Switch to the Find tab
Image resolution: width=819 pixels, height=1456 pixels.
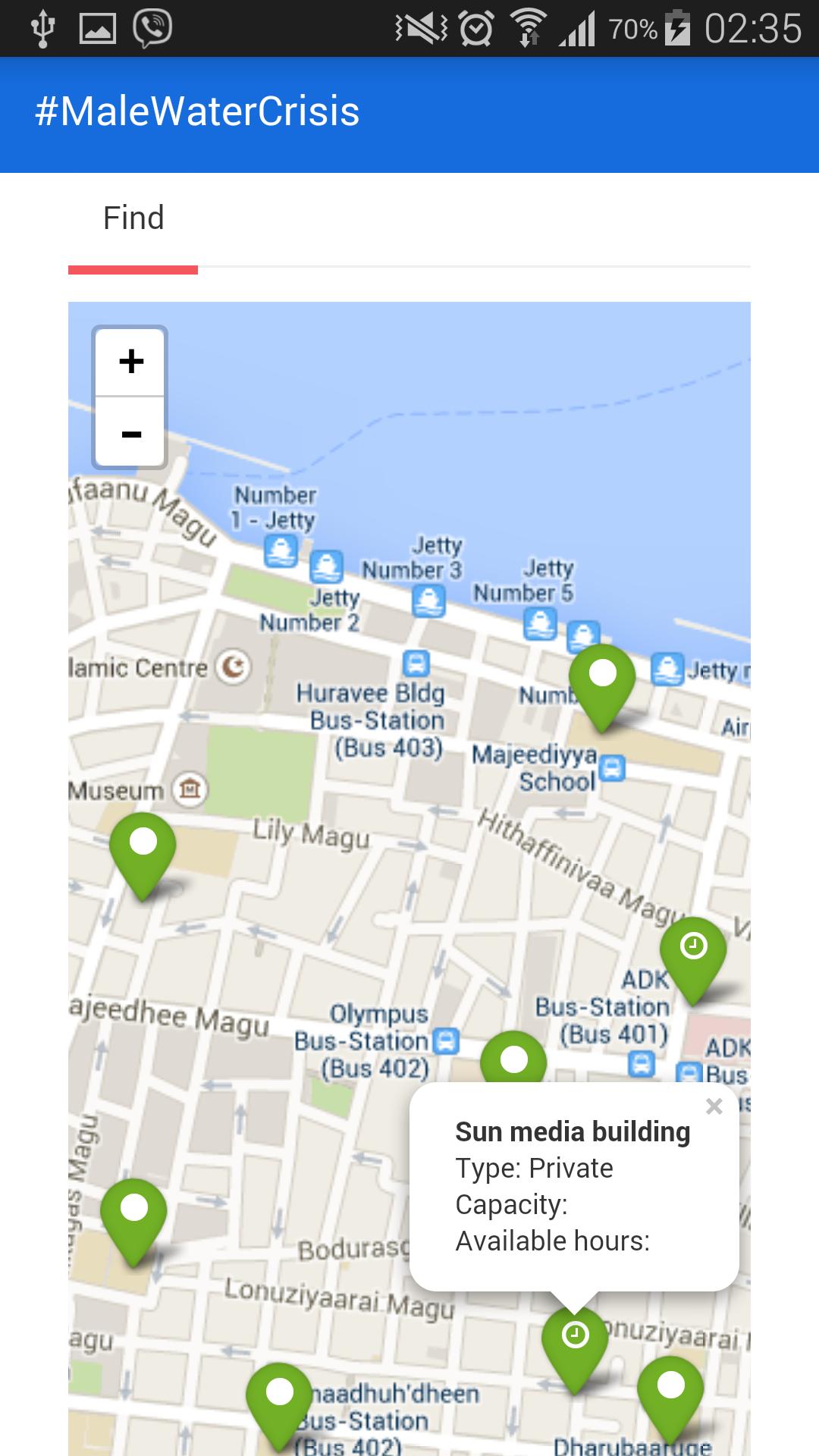(x=133, y=218)
